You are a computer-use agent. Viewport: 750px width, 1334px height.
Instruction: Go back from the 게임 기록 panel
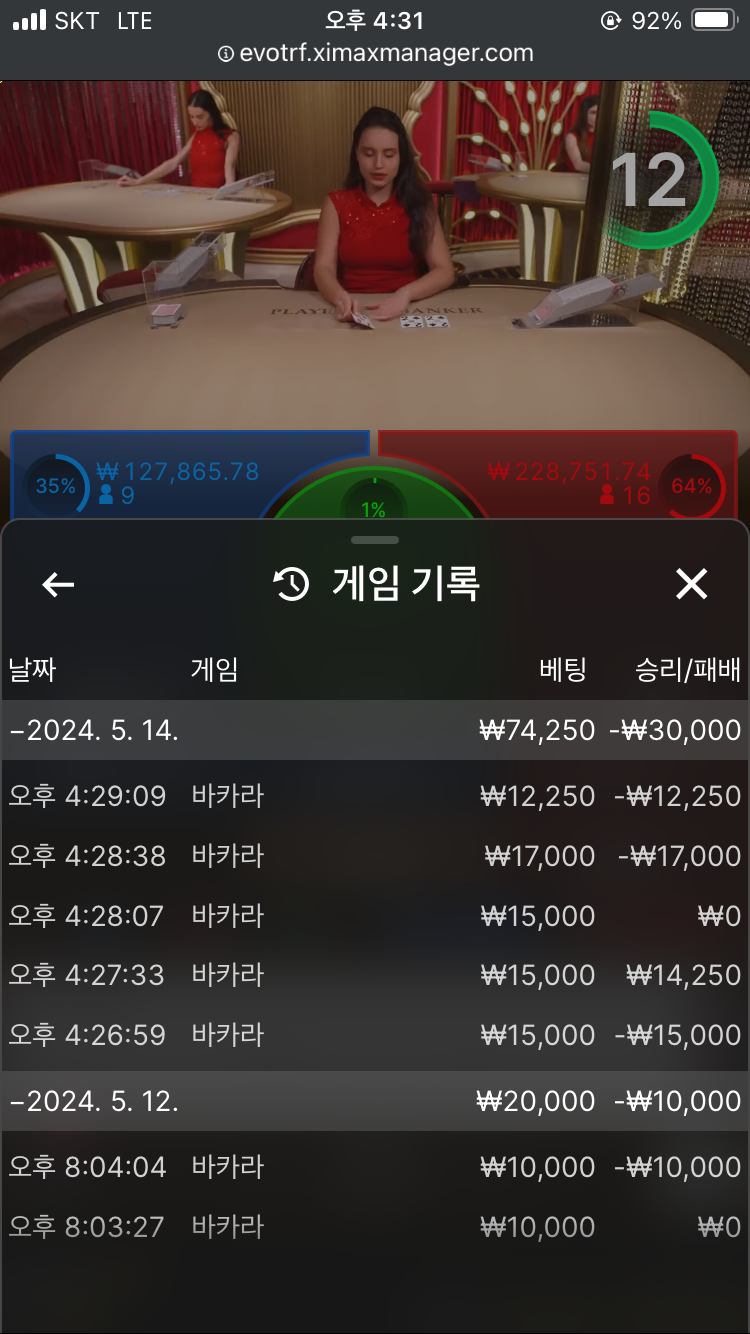tap(59, 585)
